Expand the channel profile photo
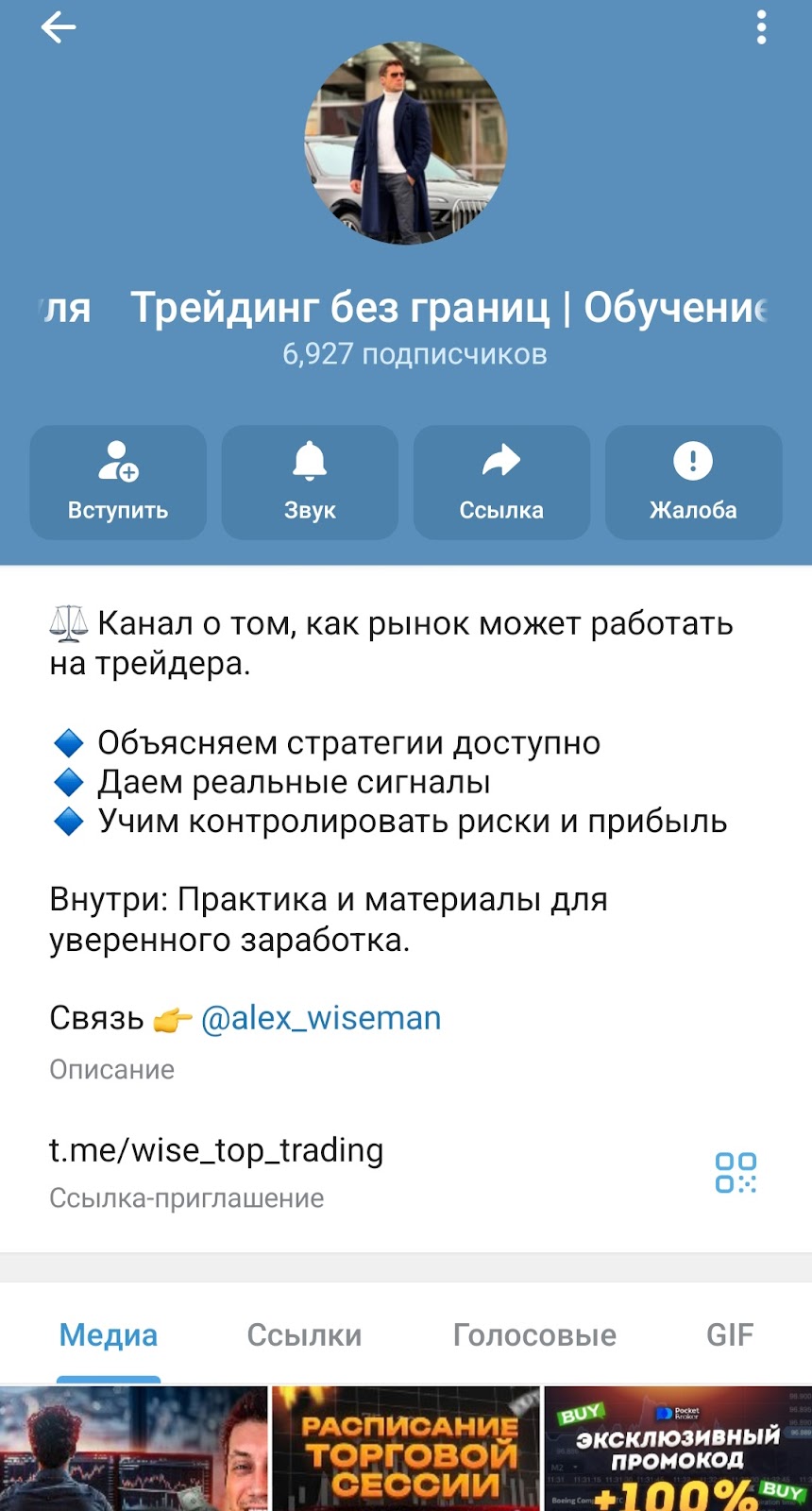The image size is (812, 1511). (x=405, y=142)
